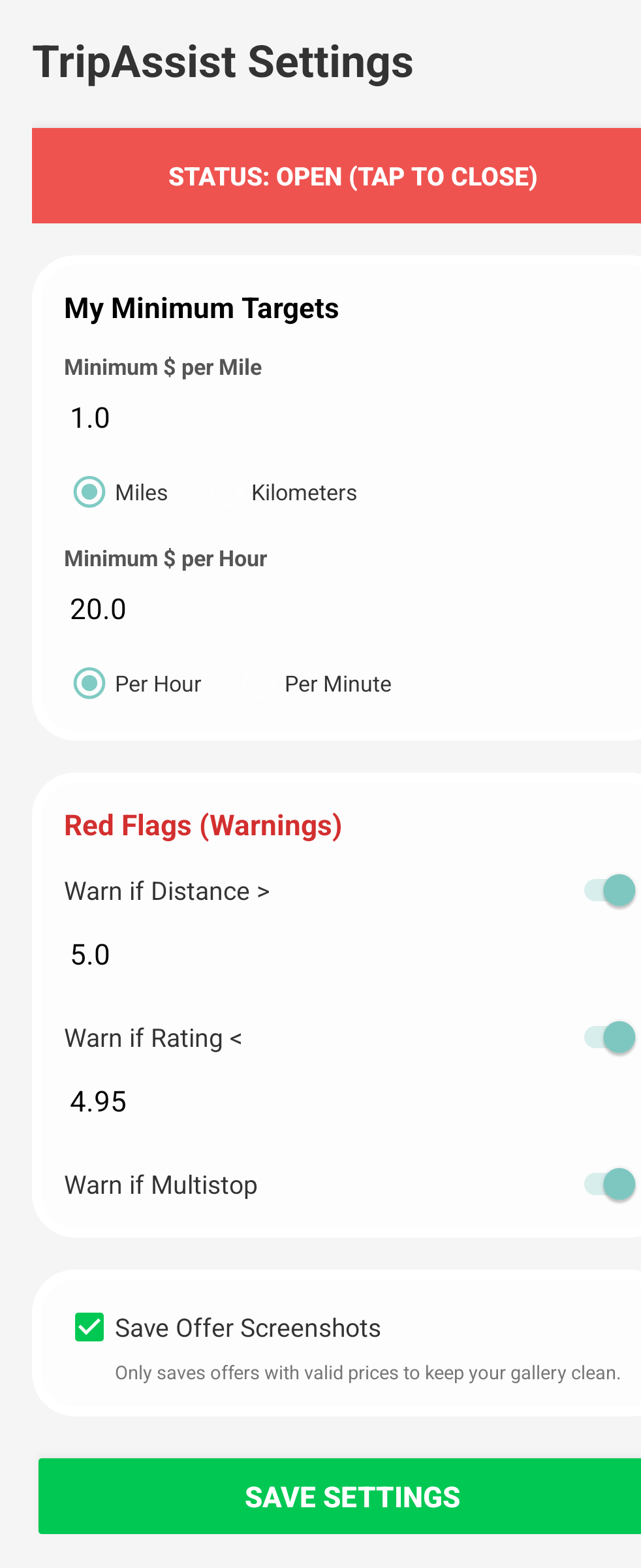
Task: Click the My Minimum Targets heading
Action: (x=201, y=308)
